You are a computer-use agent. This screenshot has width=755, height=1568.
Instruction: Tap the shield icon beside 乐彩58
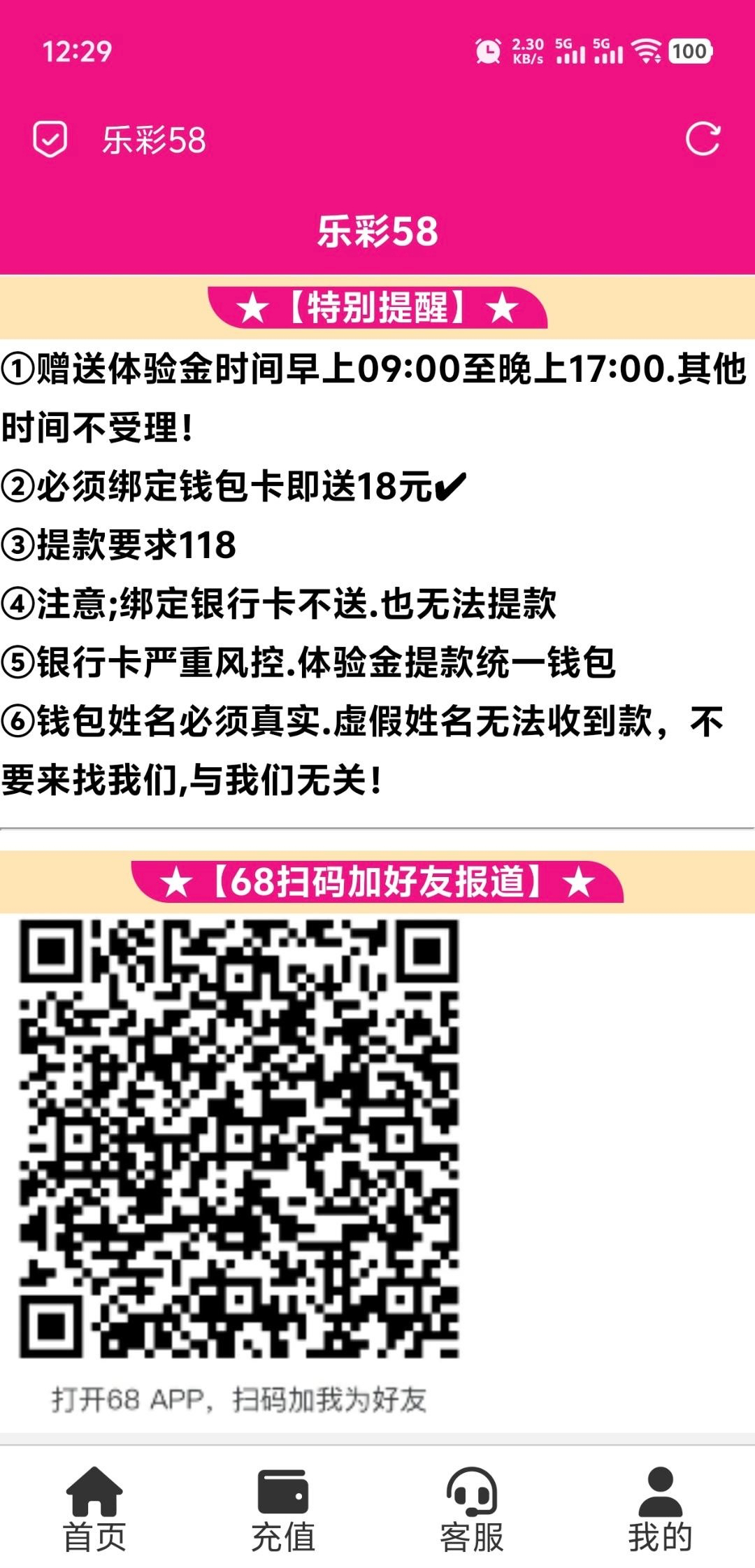pos(50,138)
